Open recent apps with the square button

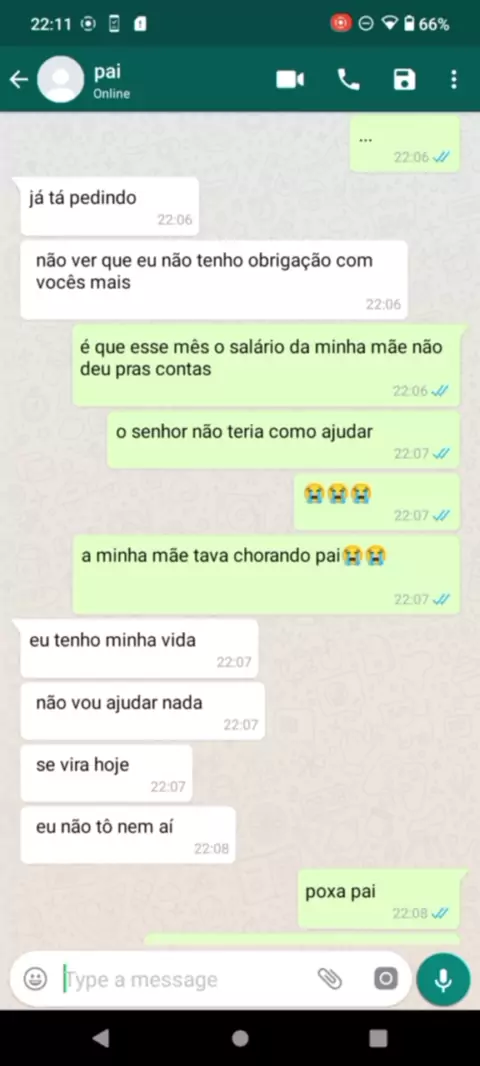pos(378,1038)
